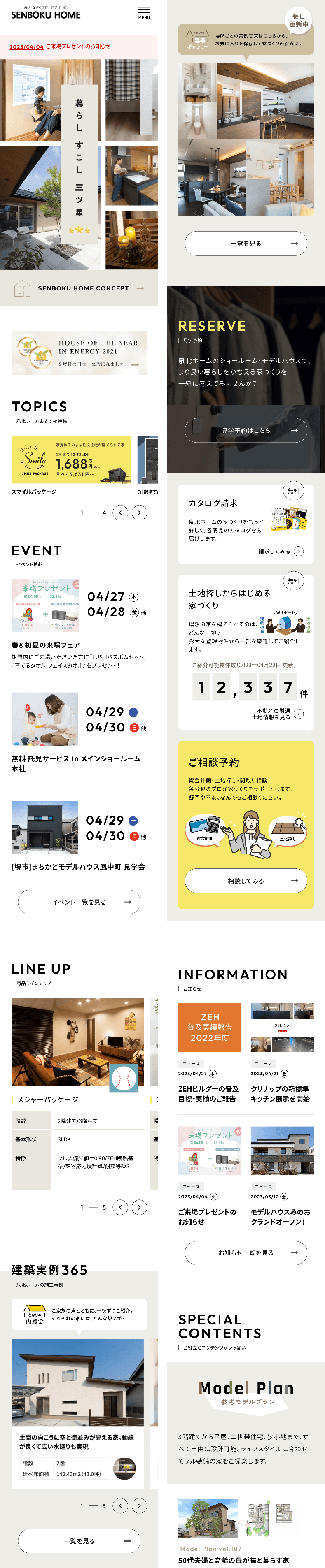Open 無料 託児サービス event

click(x=76, y=763)
